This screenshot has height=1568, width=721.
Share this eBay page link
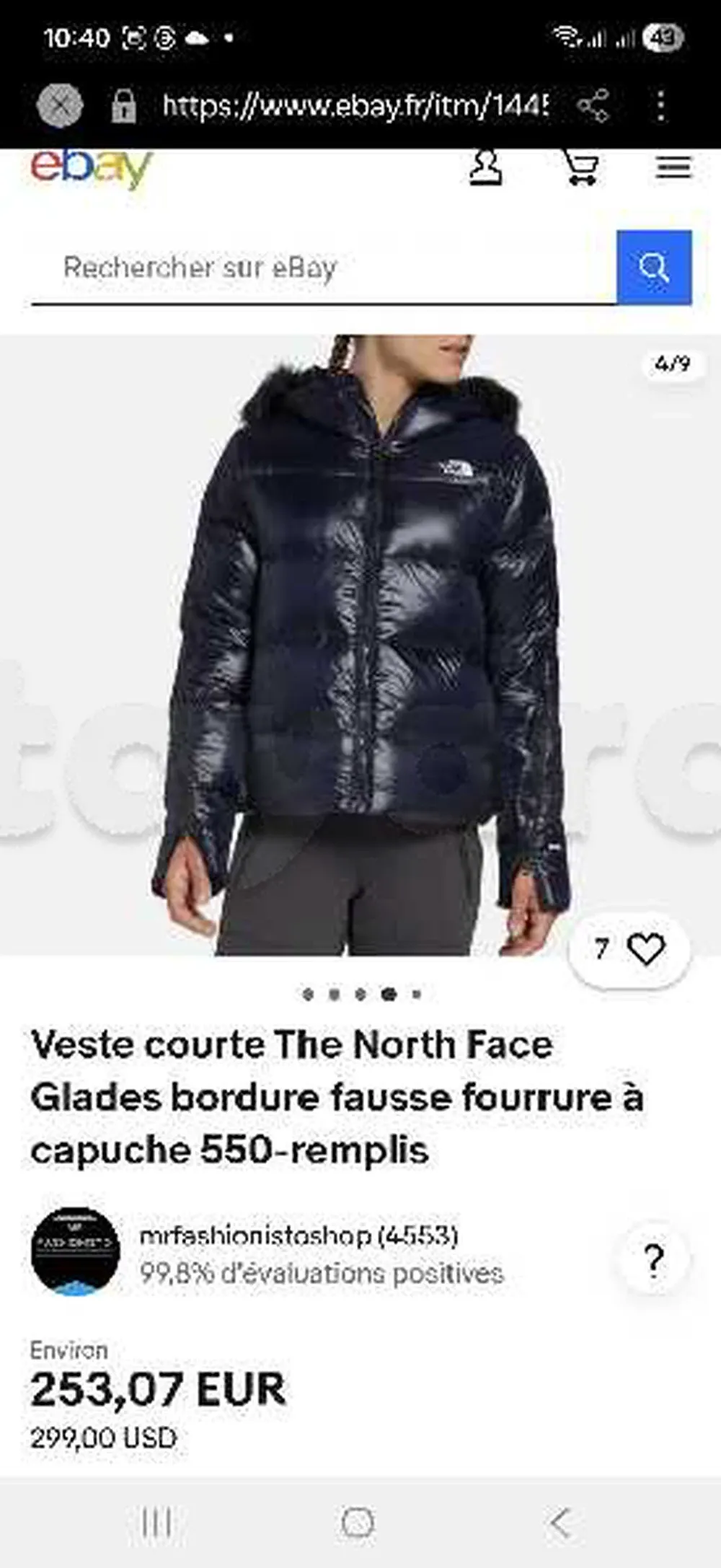tap(593, 106)
